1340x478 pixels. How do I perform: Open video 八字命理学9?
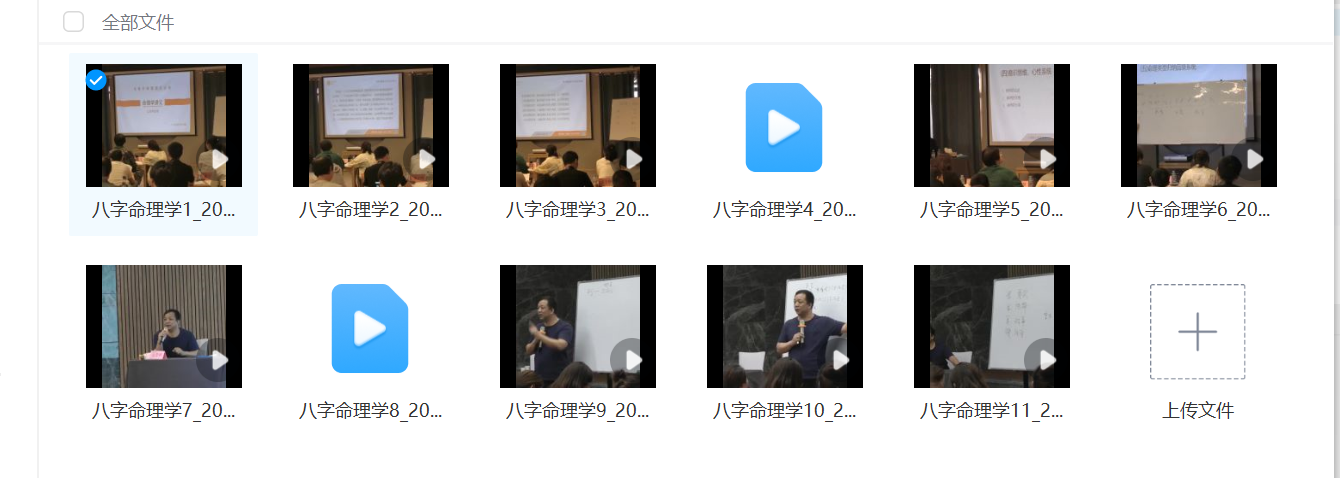click(577, 327)
